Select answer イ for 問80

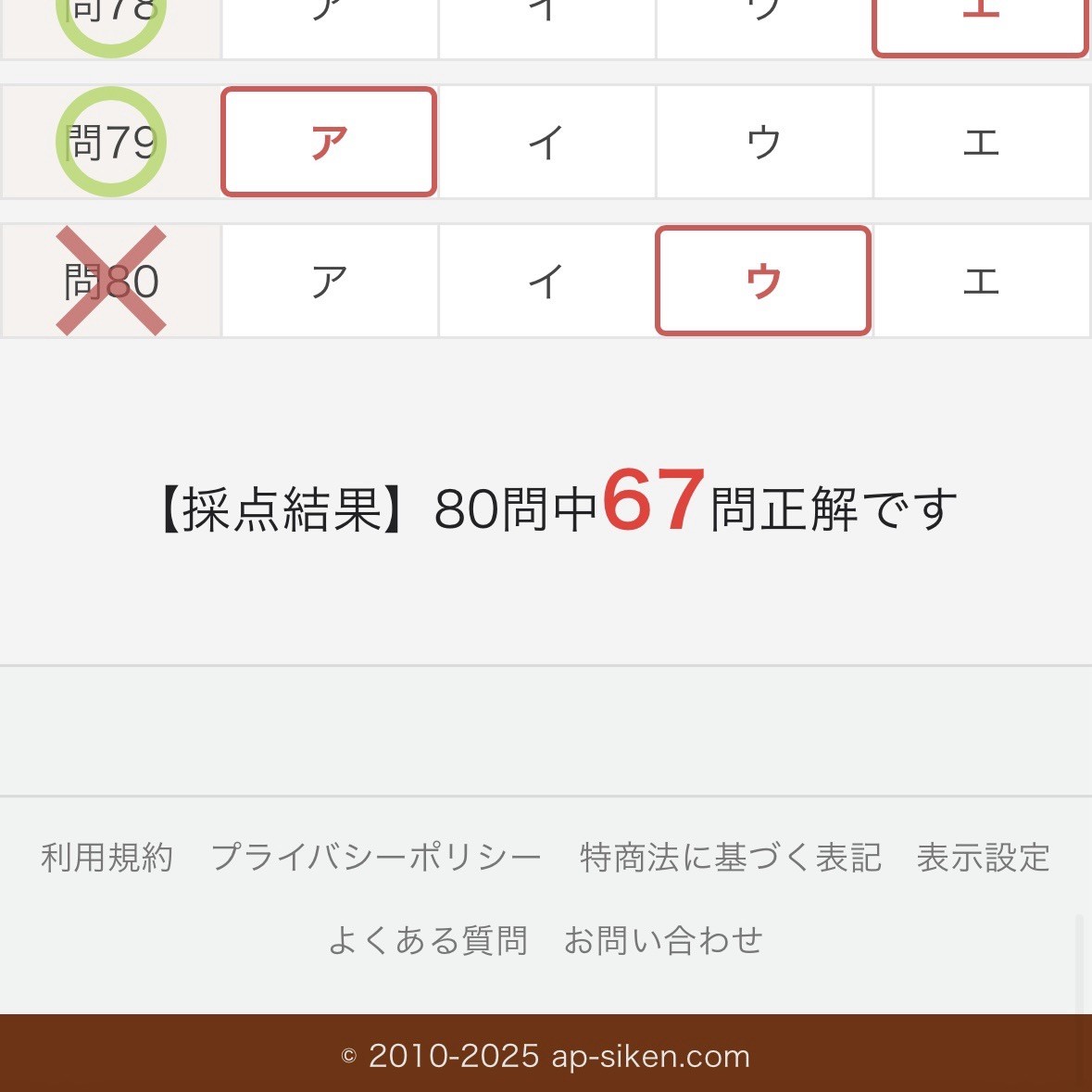(x=546, y=282)
